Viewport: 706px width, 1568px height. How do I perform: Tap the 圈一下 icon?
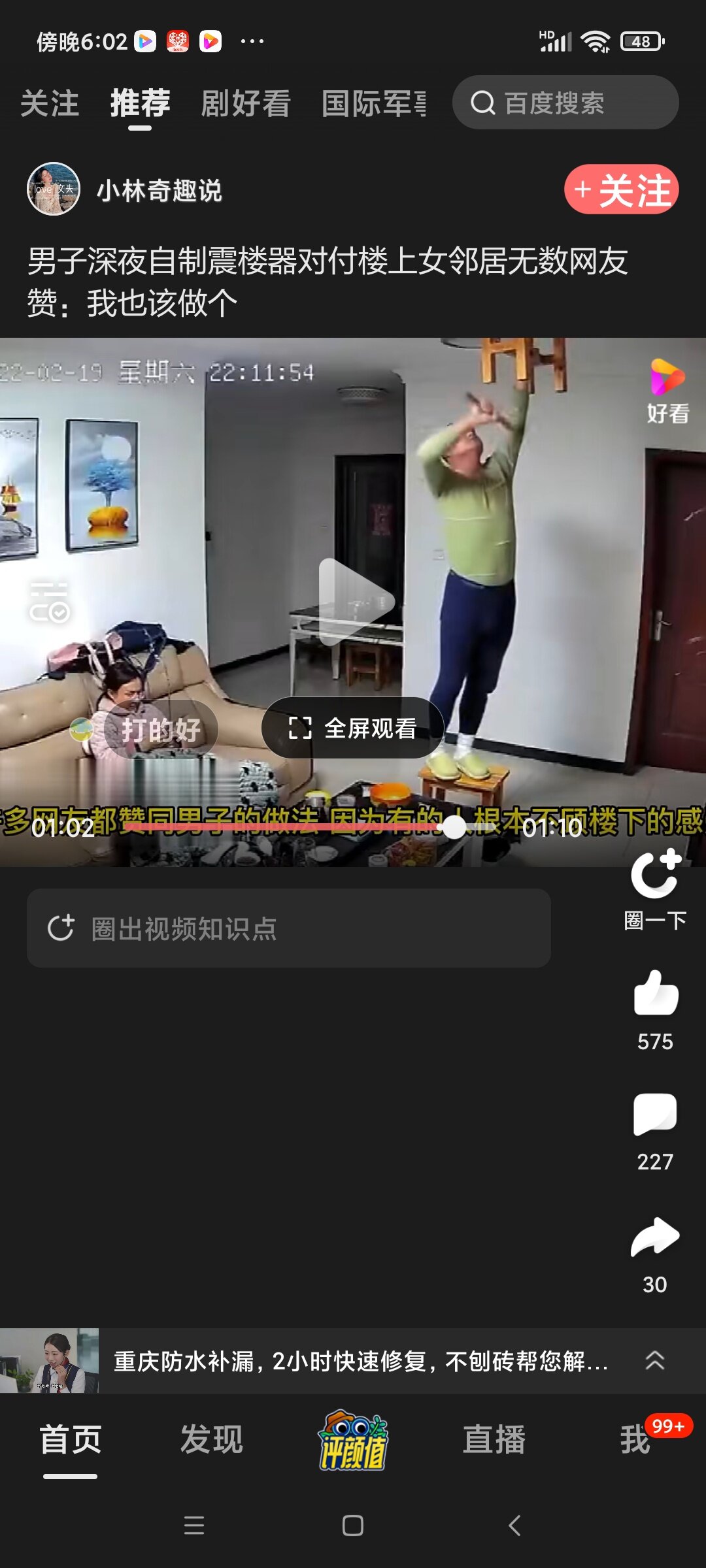(x=656, y=875)
